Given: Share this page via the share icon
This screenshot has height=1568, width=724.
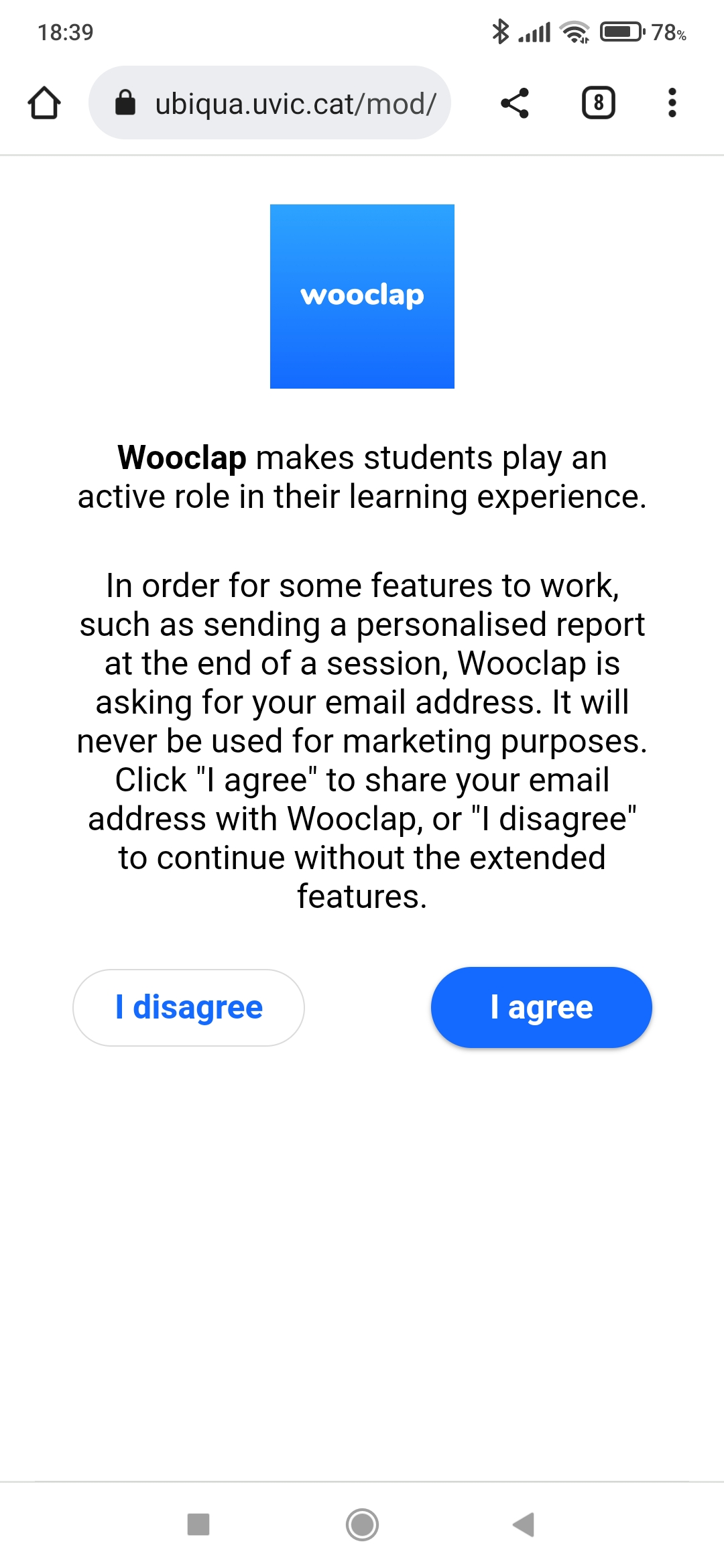Looking at the screenshot, I should [515, 103].
